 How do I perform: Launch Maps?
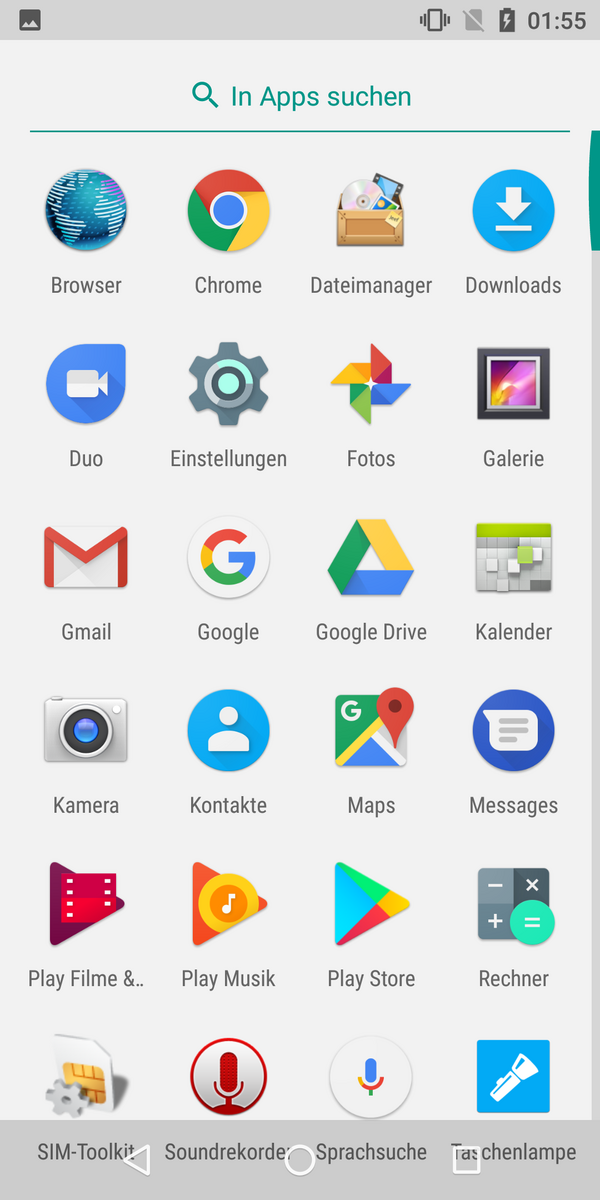[371, 731]
